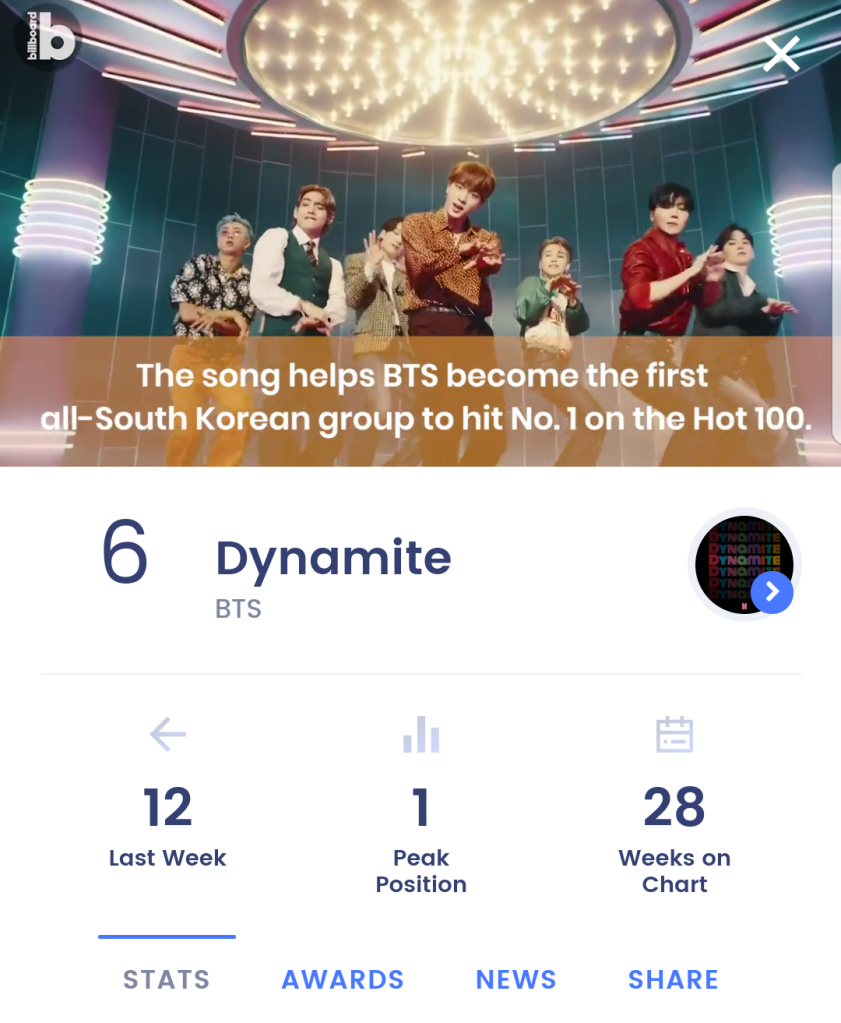Switch to the Stats tab

coord(167,979)
